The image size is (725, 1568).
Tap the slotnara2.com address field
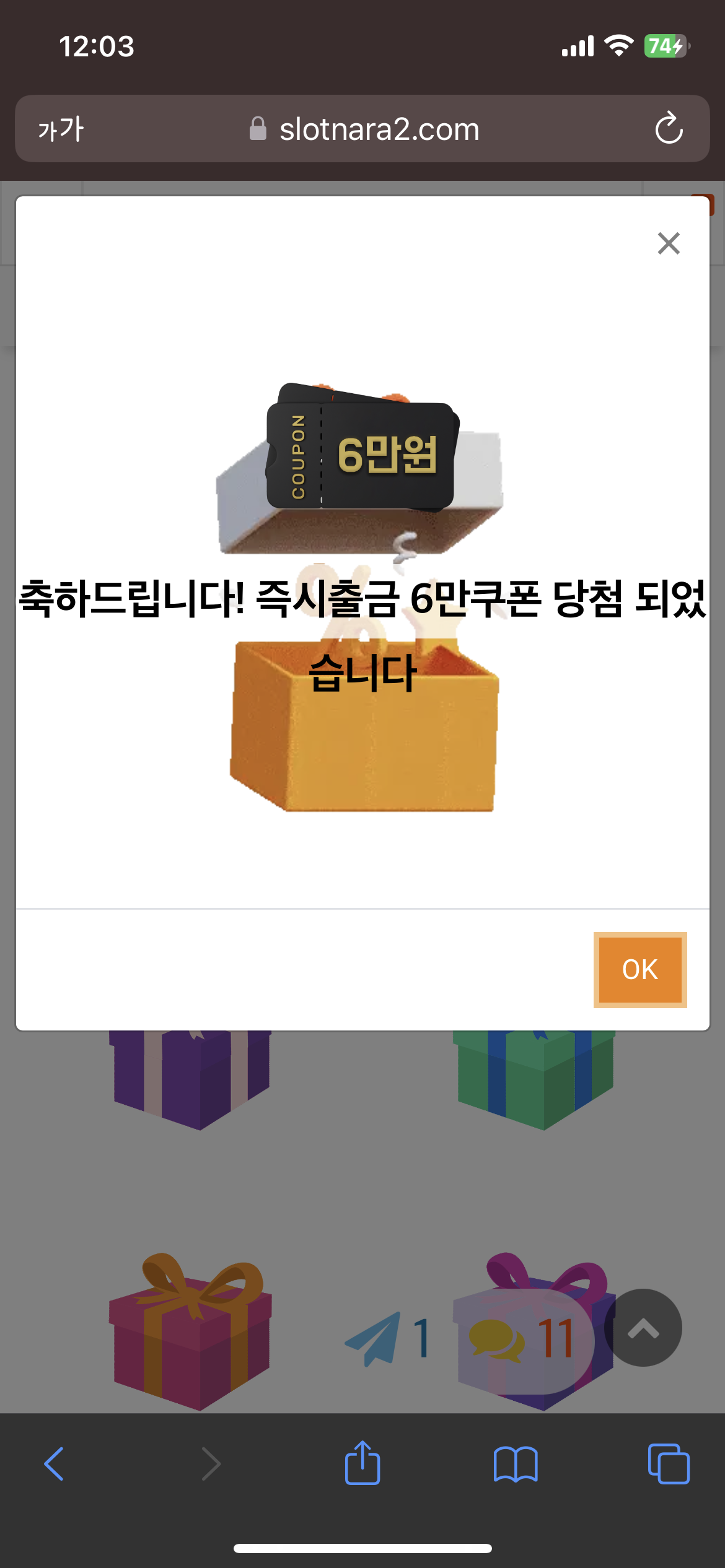pyautogui.click(x=362, y=129)
